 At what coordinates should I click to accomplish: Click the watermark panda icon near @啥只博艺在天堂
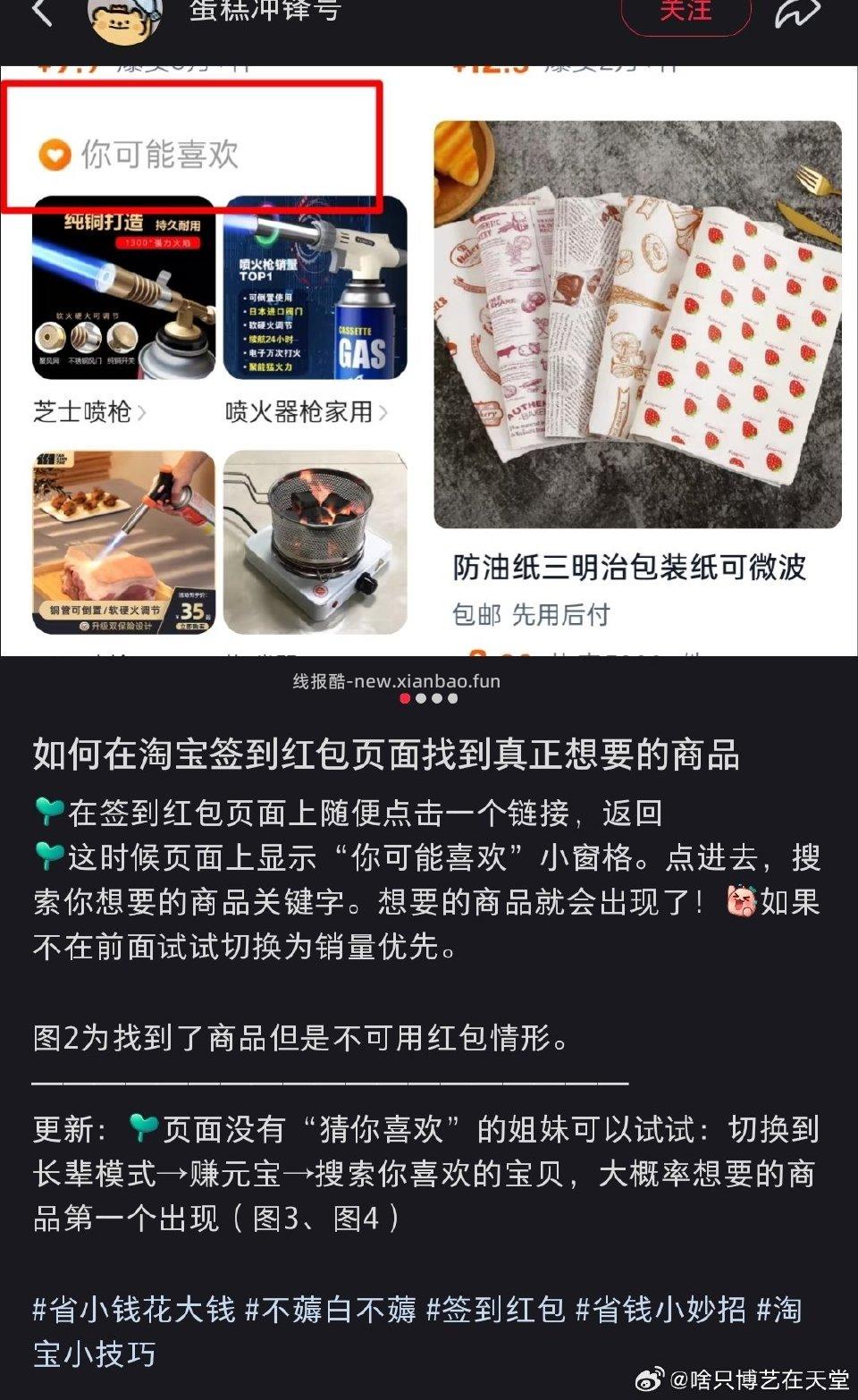pos(648,1379)
